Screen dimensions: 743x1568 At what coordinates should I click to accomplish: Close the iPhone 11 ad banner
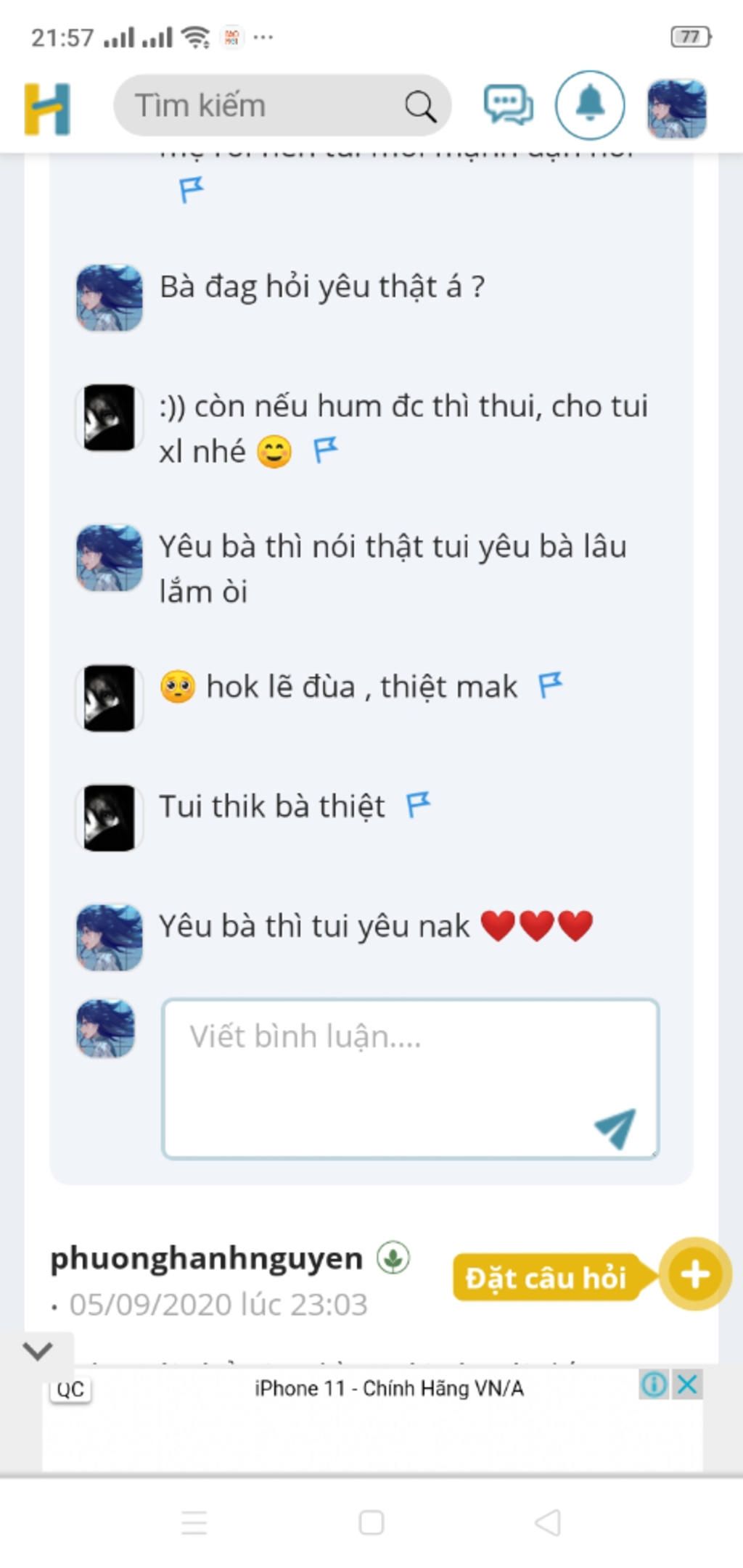687,1385
